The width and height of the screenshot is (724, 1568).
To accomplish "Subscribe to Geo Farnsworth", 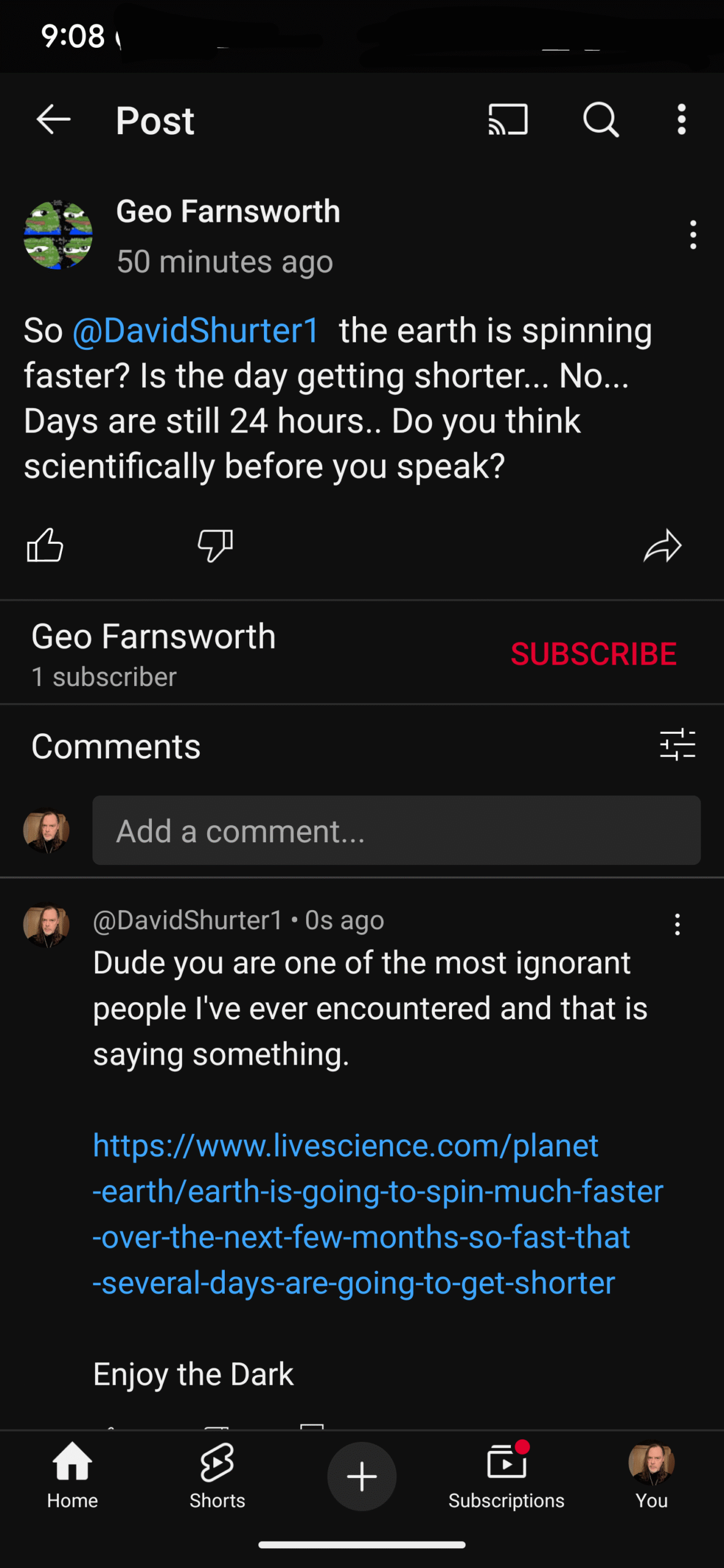I will tap(594, 654).
